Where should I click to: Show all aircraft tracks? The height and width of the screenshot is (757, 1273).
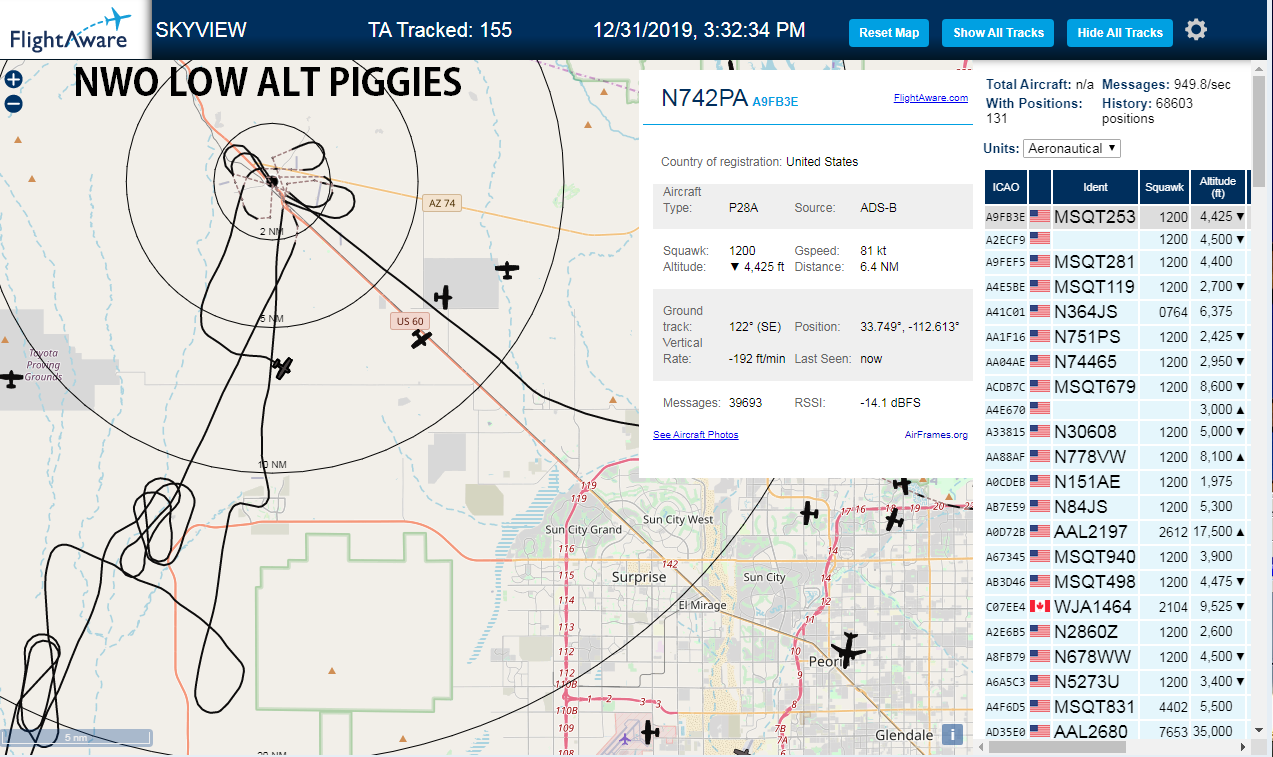pos(998,33)
